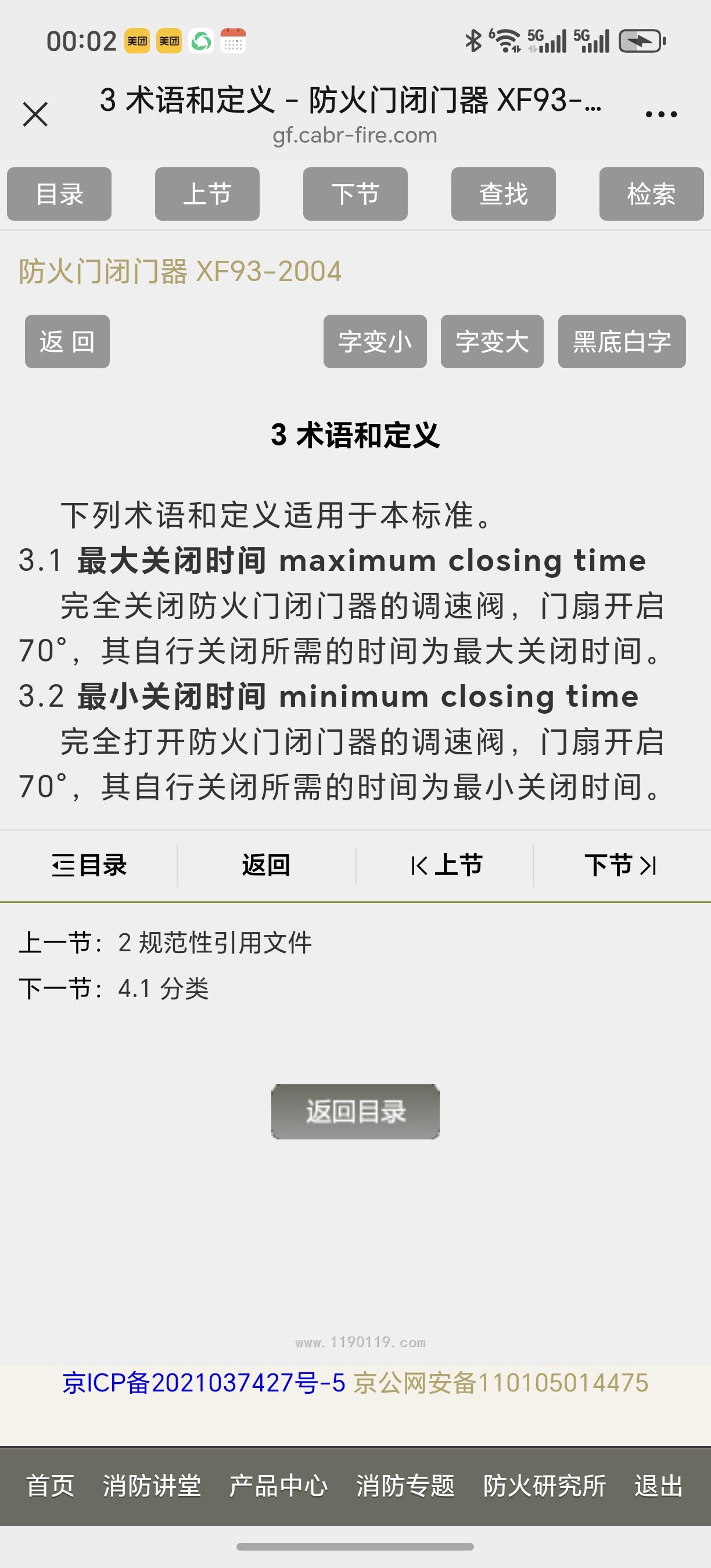Go to previous section via top 上节 button

pyautogui.click(x=207, y=194)
